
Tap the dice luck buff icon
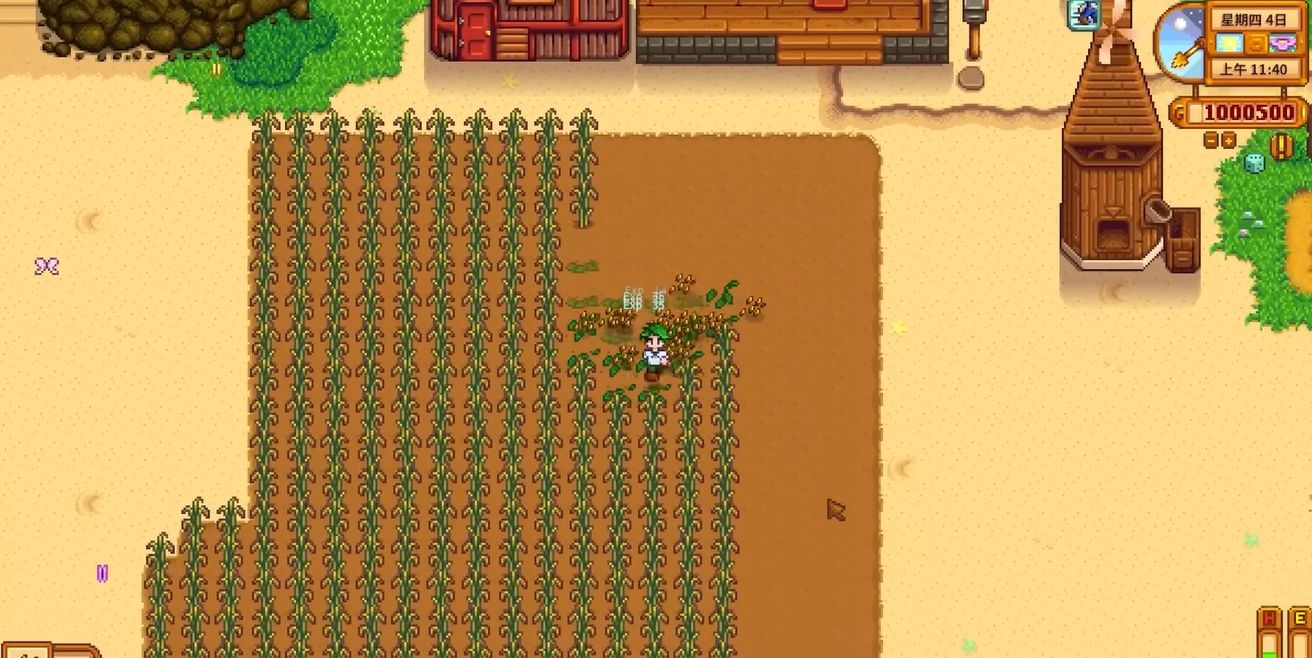(1254, 163)
